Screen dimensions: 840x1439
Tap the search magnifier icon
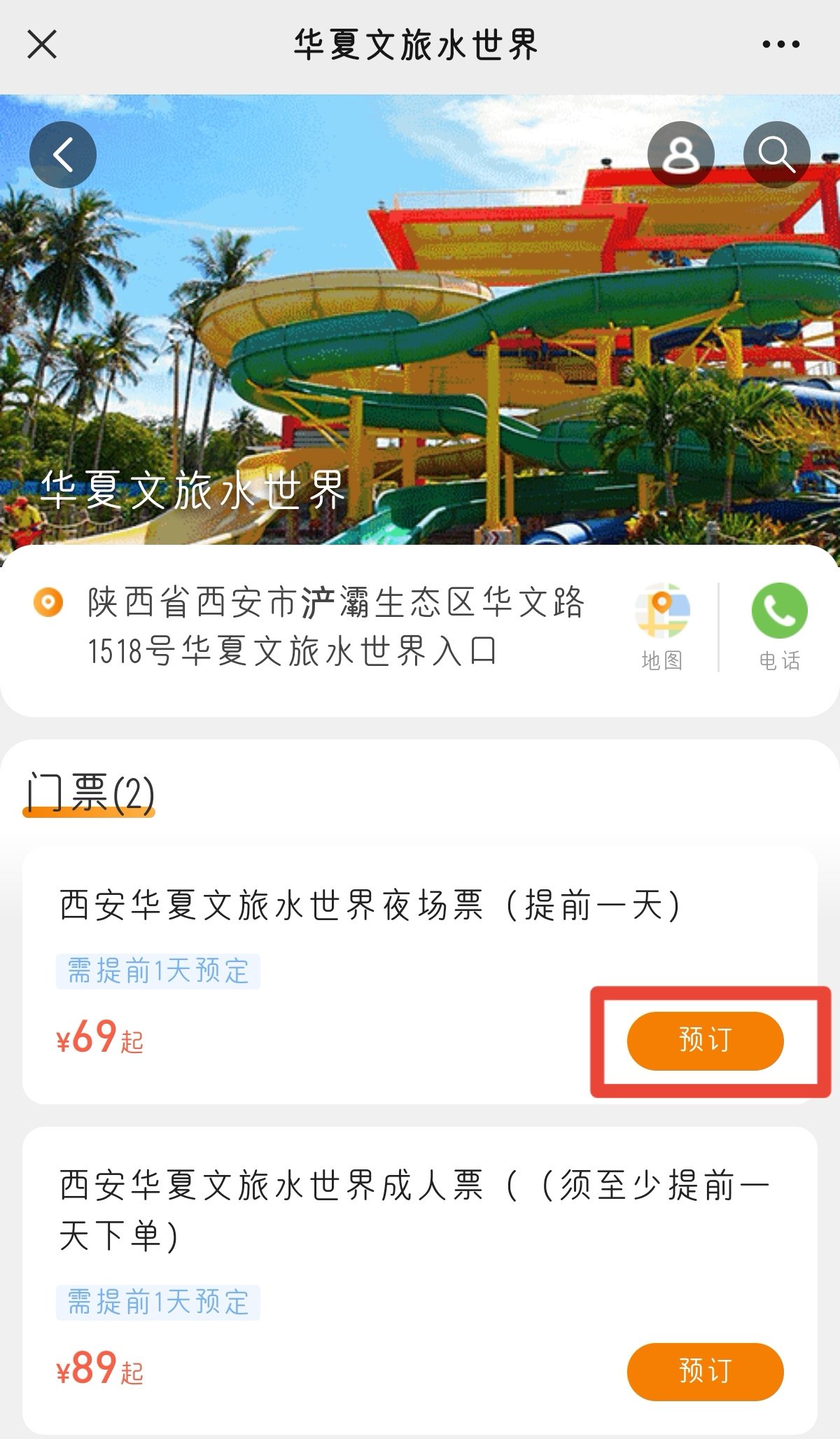tap(776, 155)
